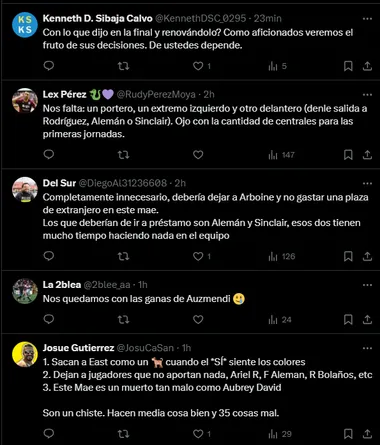
Task: Share Josue Gutierrez's tweet
Action: coord(367,434)
